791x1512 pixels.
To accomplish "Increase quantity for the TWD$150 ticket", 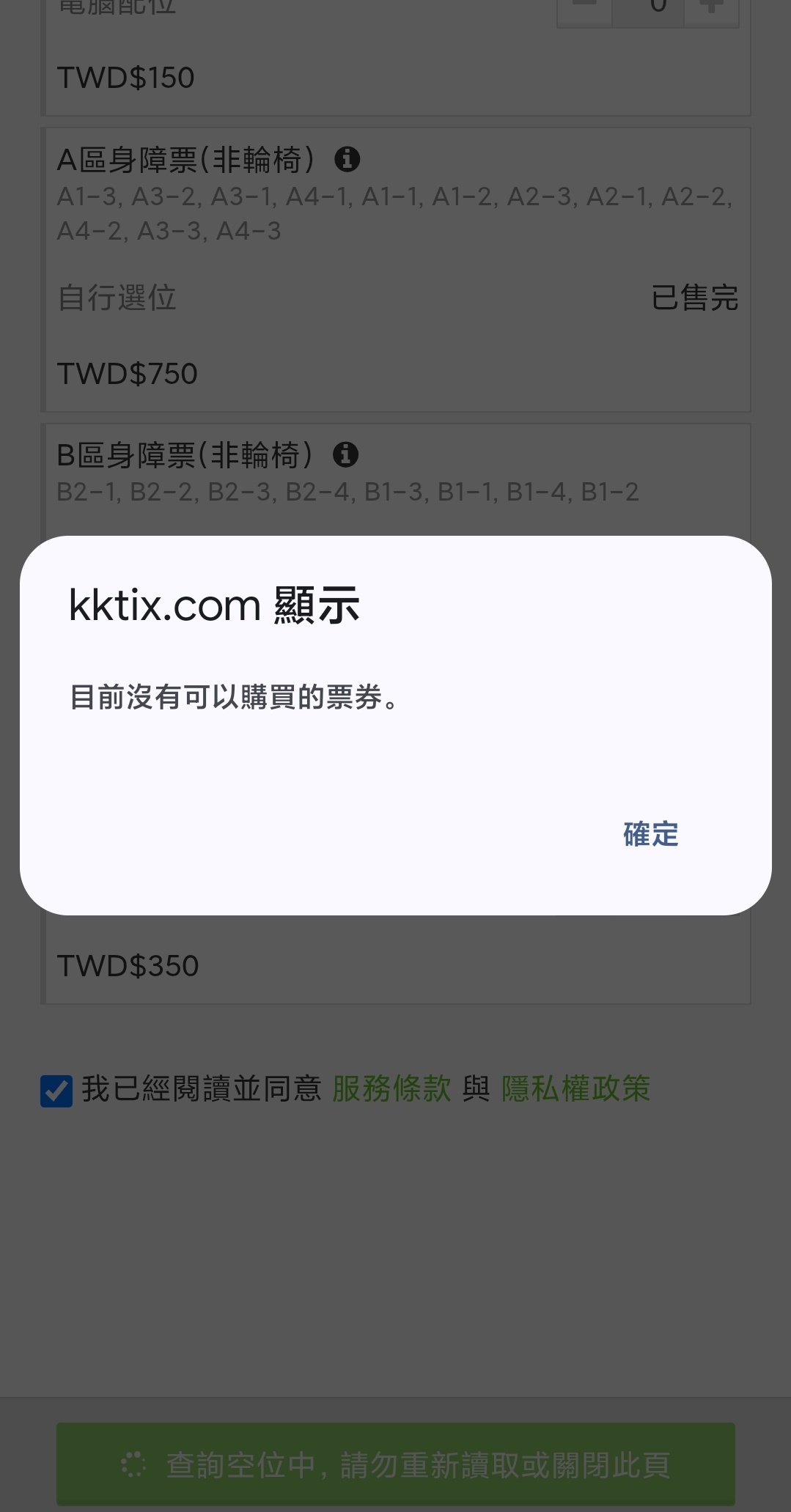I will click(x=711, y=9).
